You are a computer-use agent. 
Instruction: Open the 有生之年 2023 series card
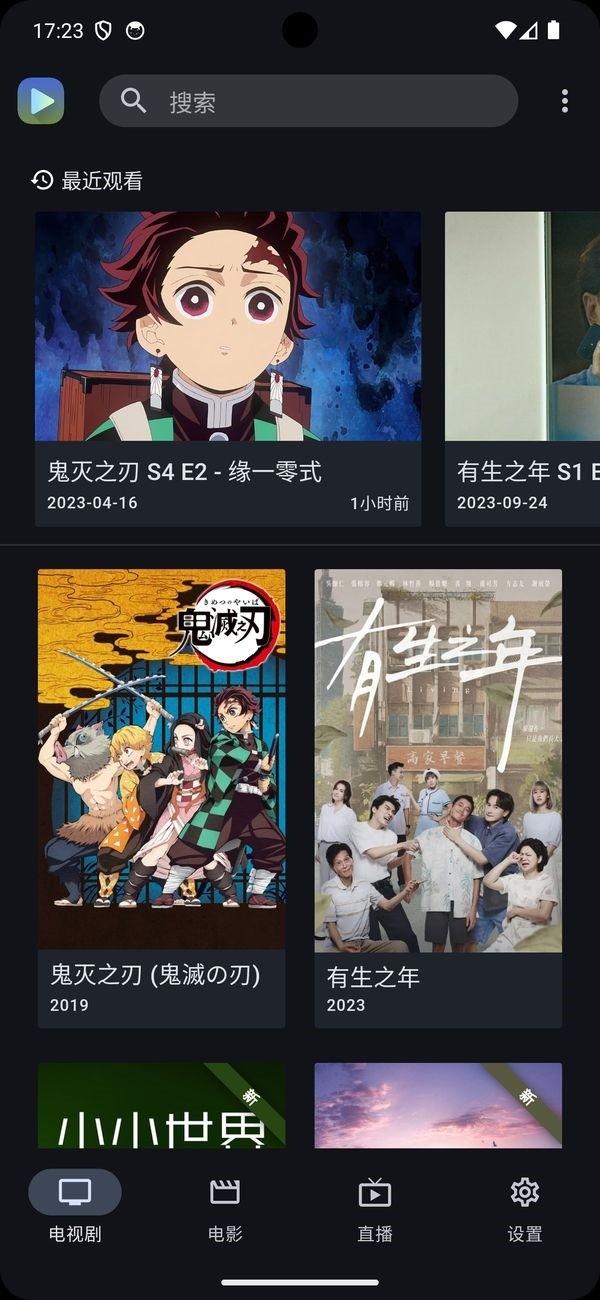click(x=438, y=797)
